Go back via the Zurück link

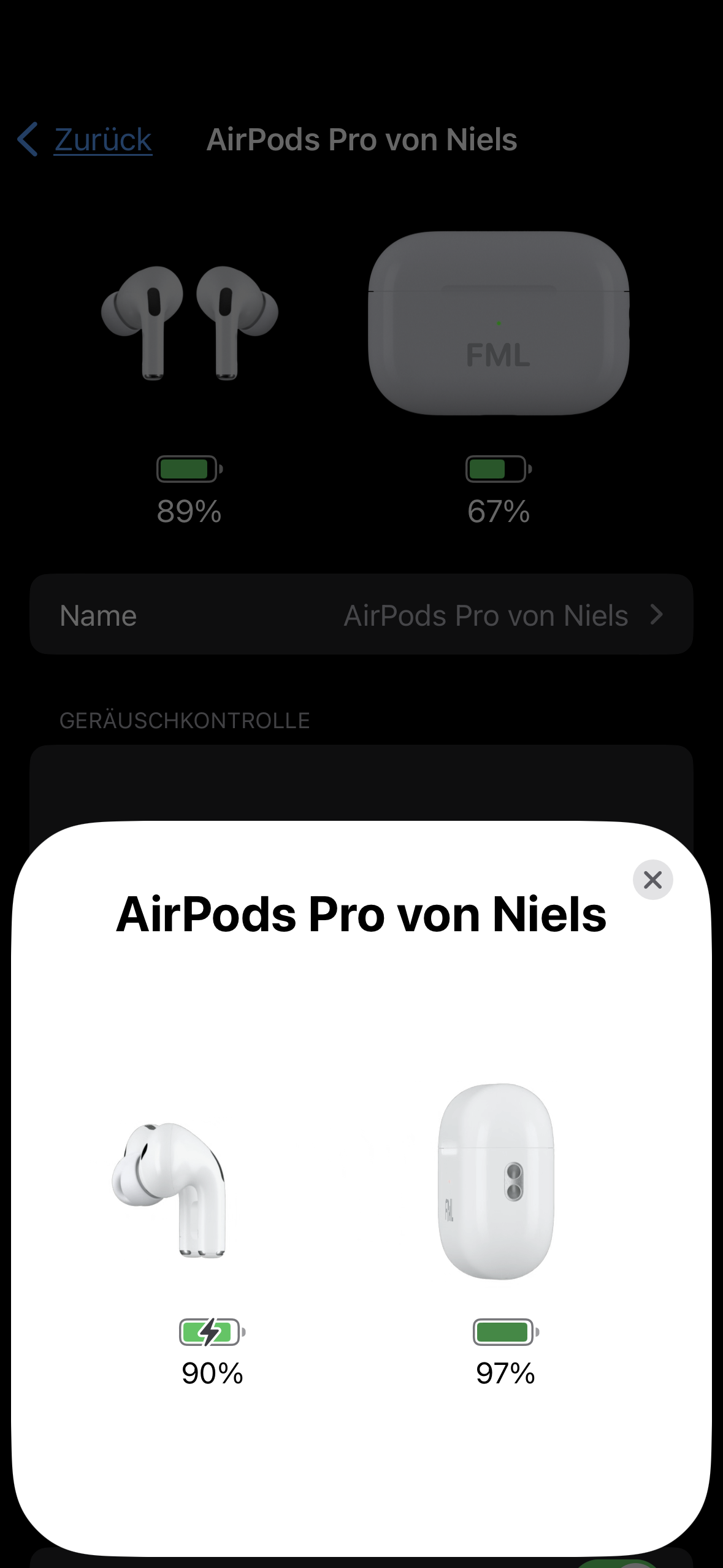coord(86,139)
